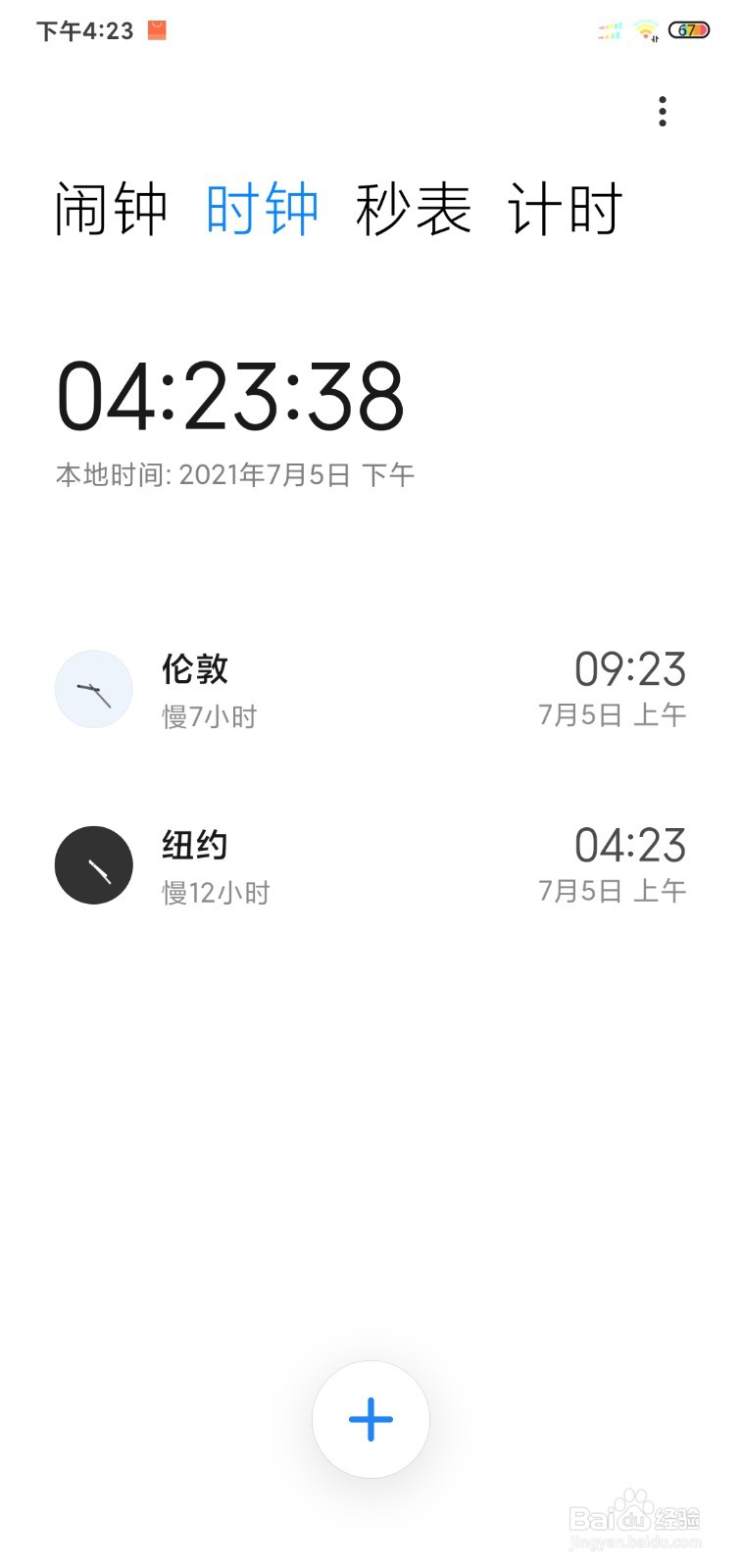Tap New York's time reading 04:23
The height and width of the screenshot is (1568, 742).
630,845
